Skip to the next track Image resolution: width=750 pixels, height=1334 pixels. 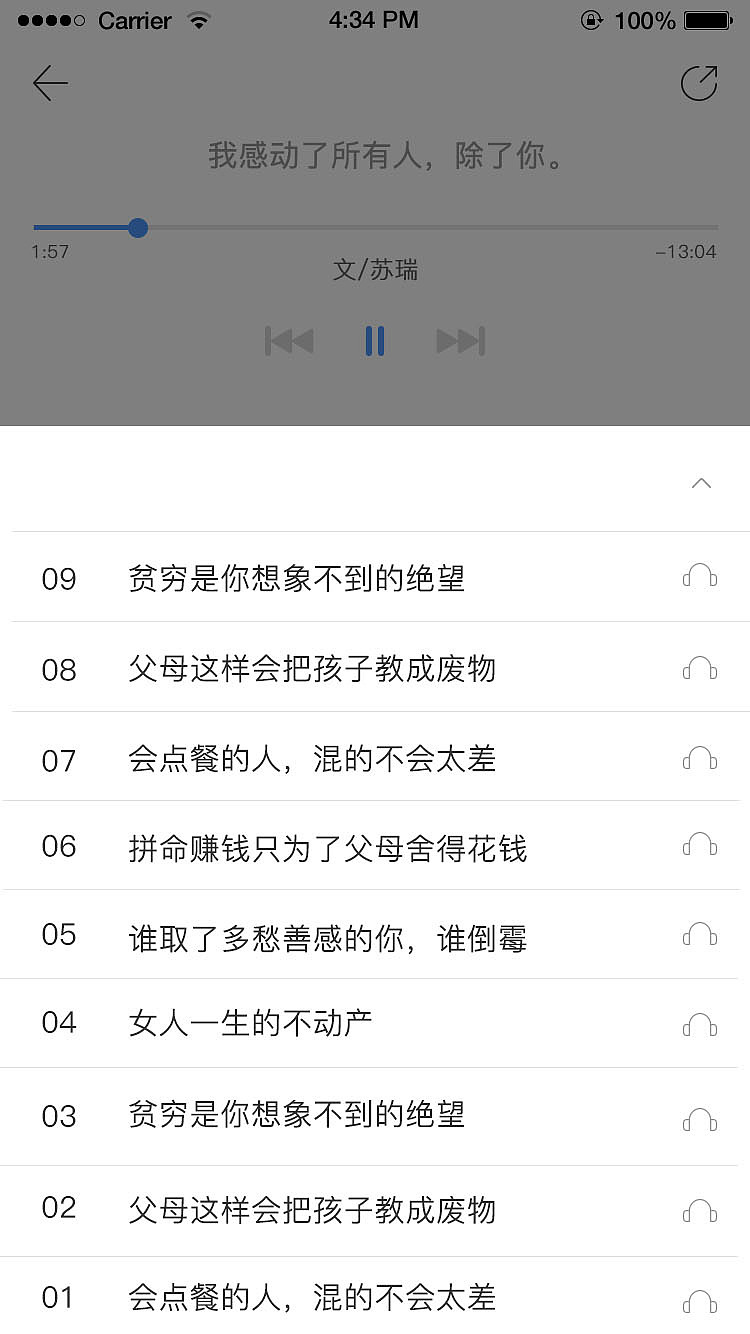tap(461, 340)
